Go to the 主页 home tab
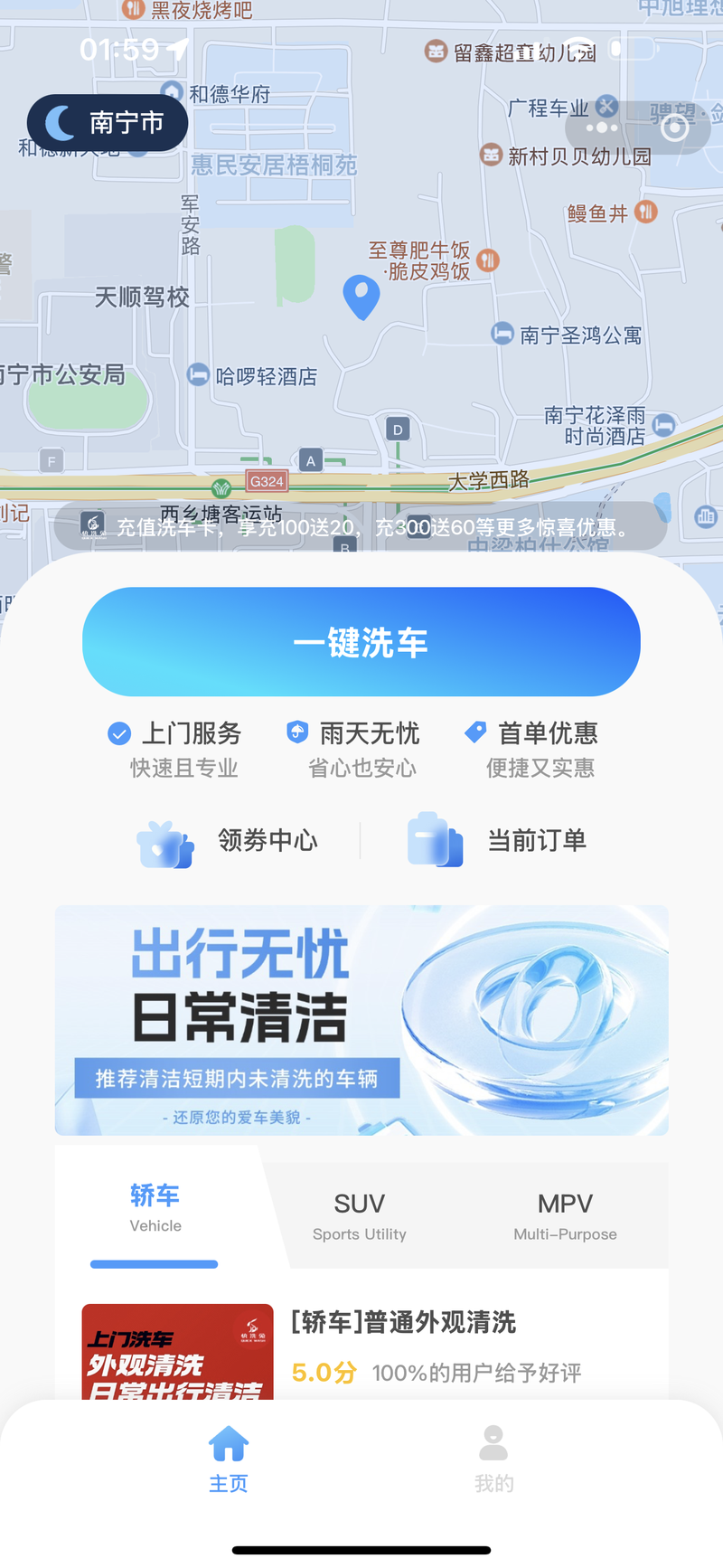The image size is (723, 1568). [x=229, y=1458]
